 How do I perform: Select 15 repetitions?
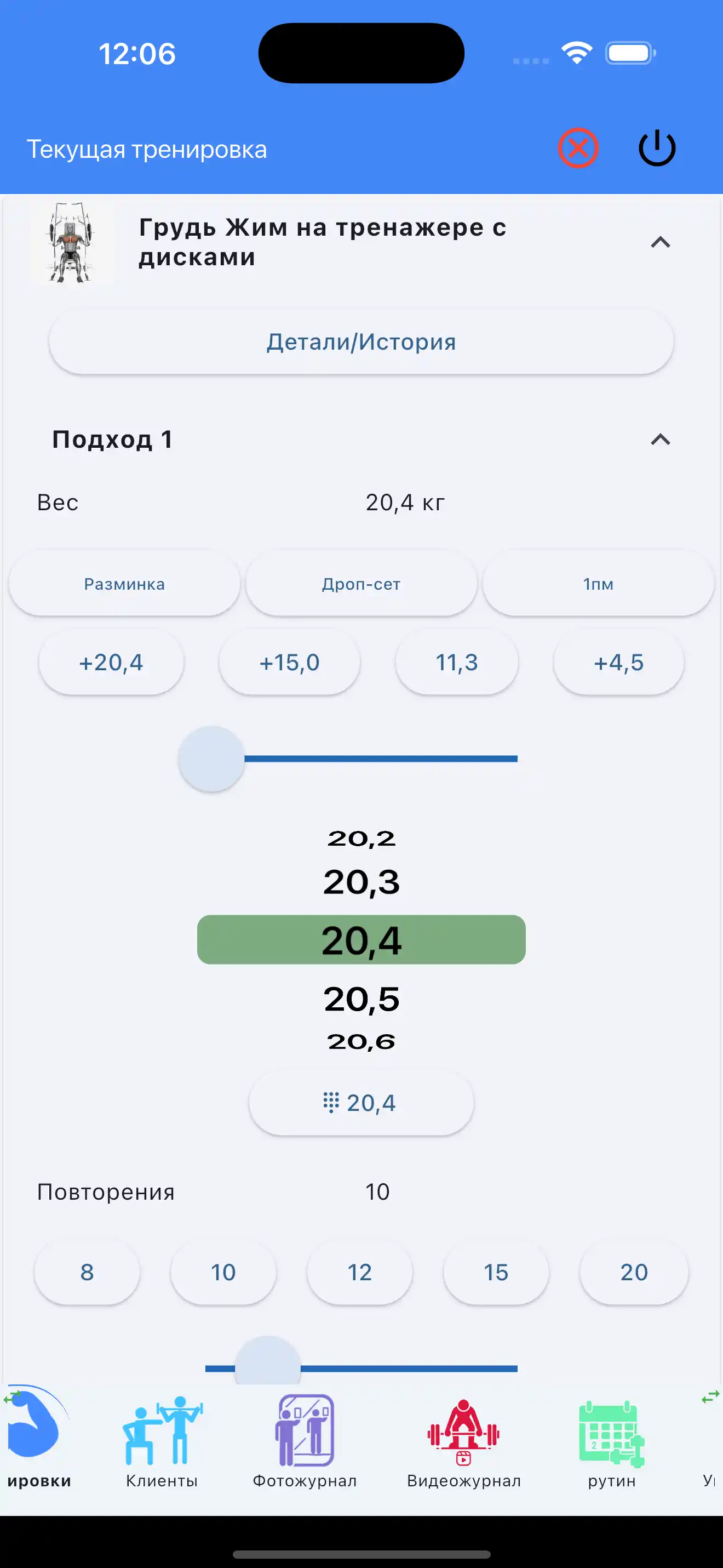(496, 1272)
